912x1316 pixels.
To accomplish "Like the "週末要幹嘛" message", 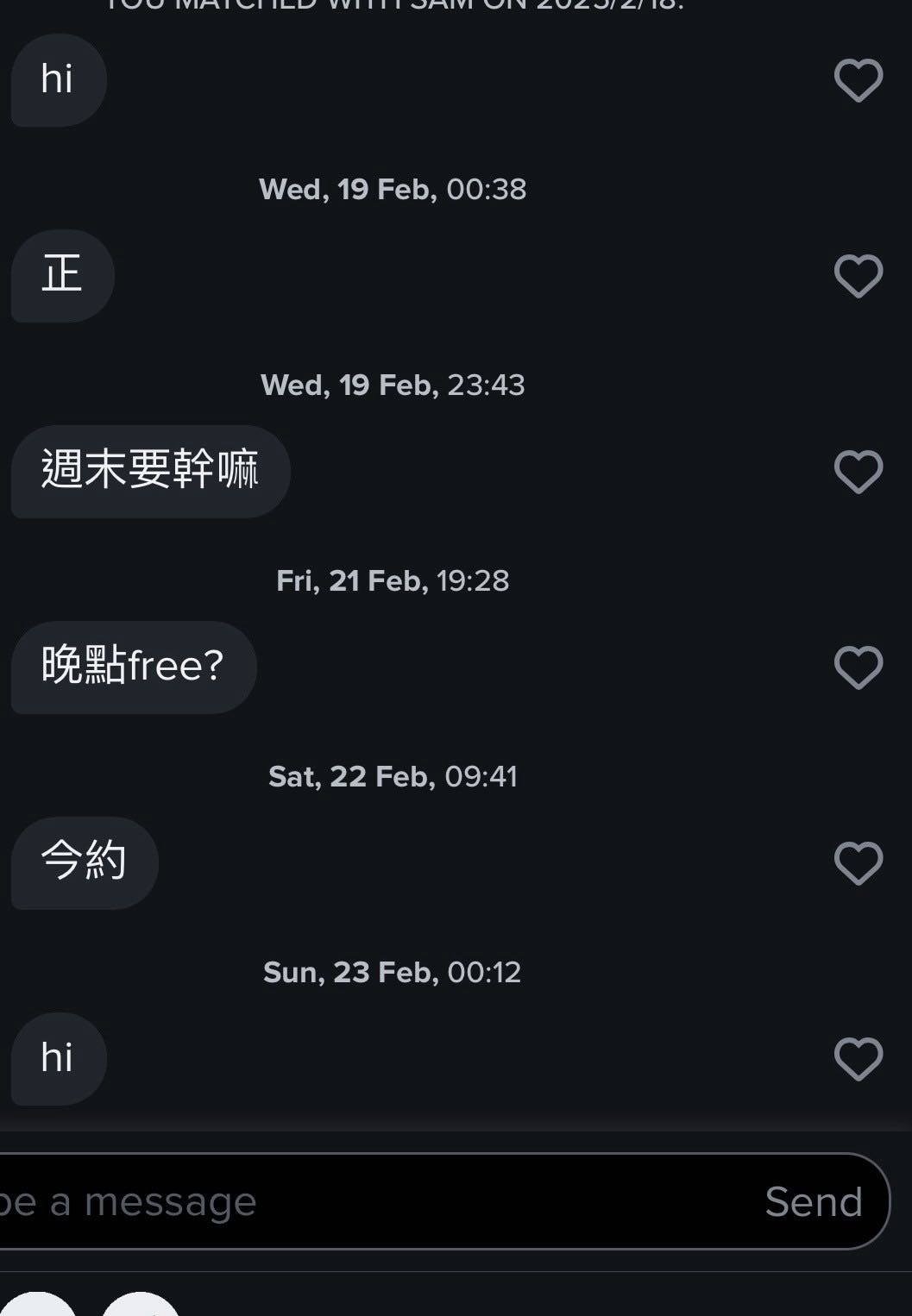I will (x=859, y=471).
